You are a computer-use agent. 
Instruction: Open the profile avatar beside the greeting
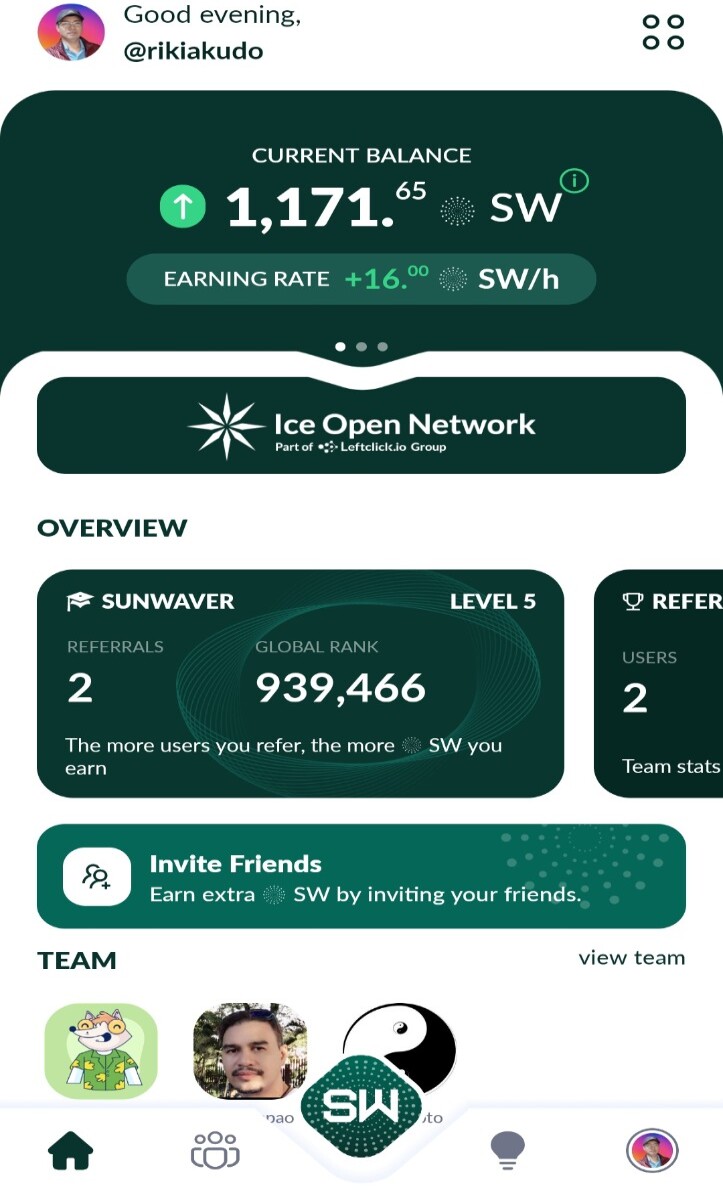(x=71, y=32)
